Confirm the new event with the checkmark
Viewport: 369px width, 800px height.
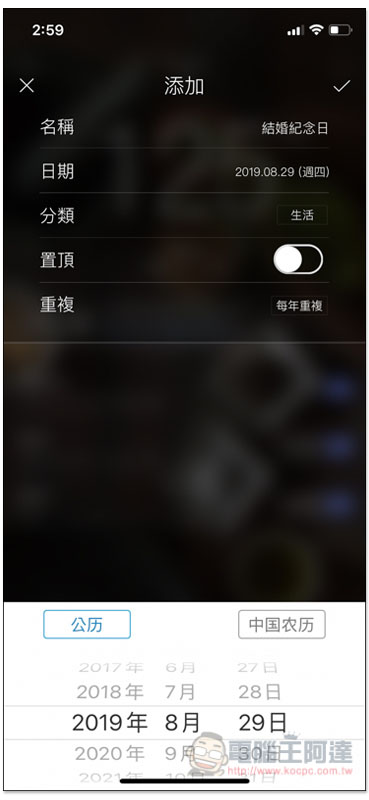341,86
